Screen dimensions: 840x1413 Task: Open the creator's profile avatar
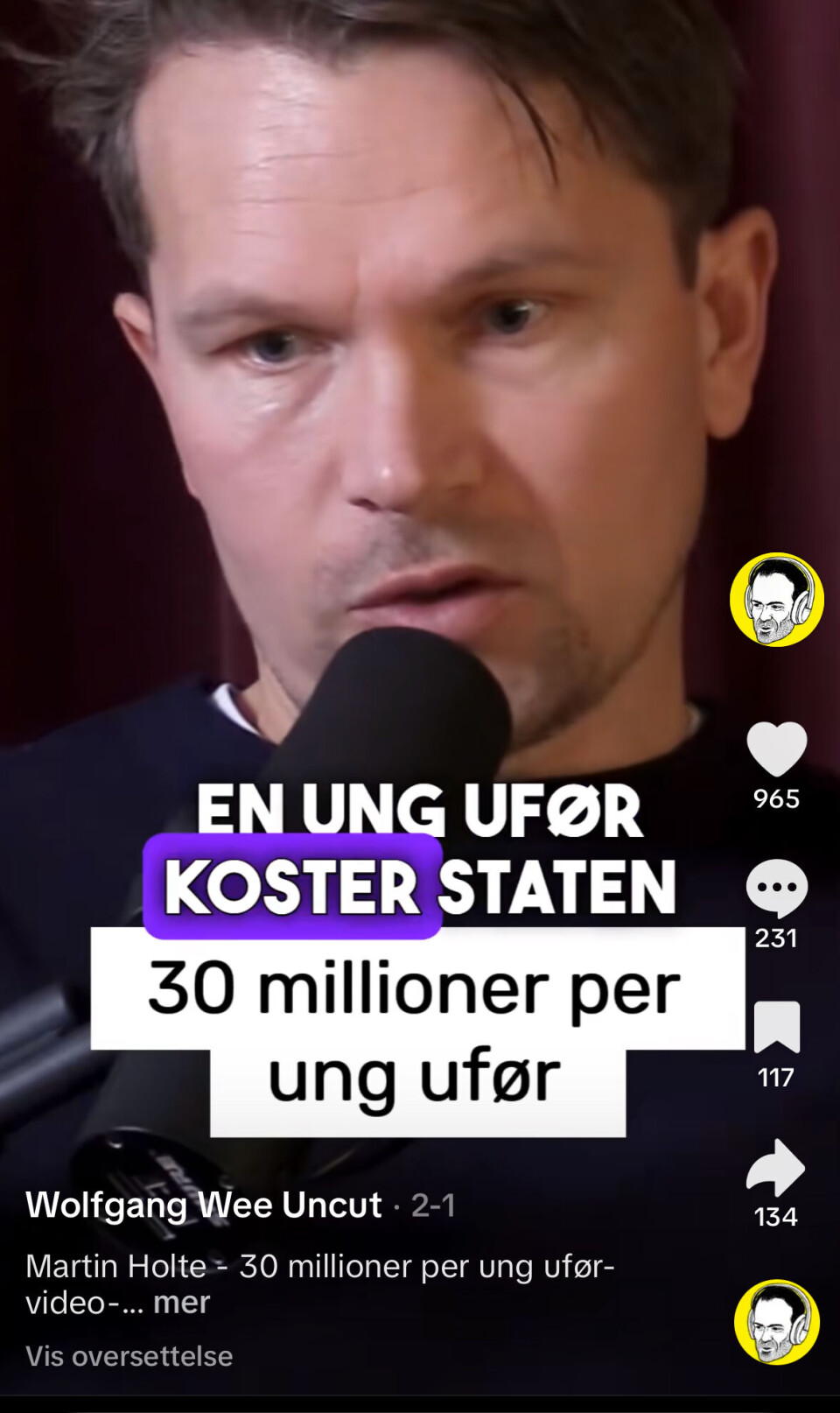click(x=776, y=600)
